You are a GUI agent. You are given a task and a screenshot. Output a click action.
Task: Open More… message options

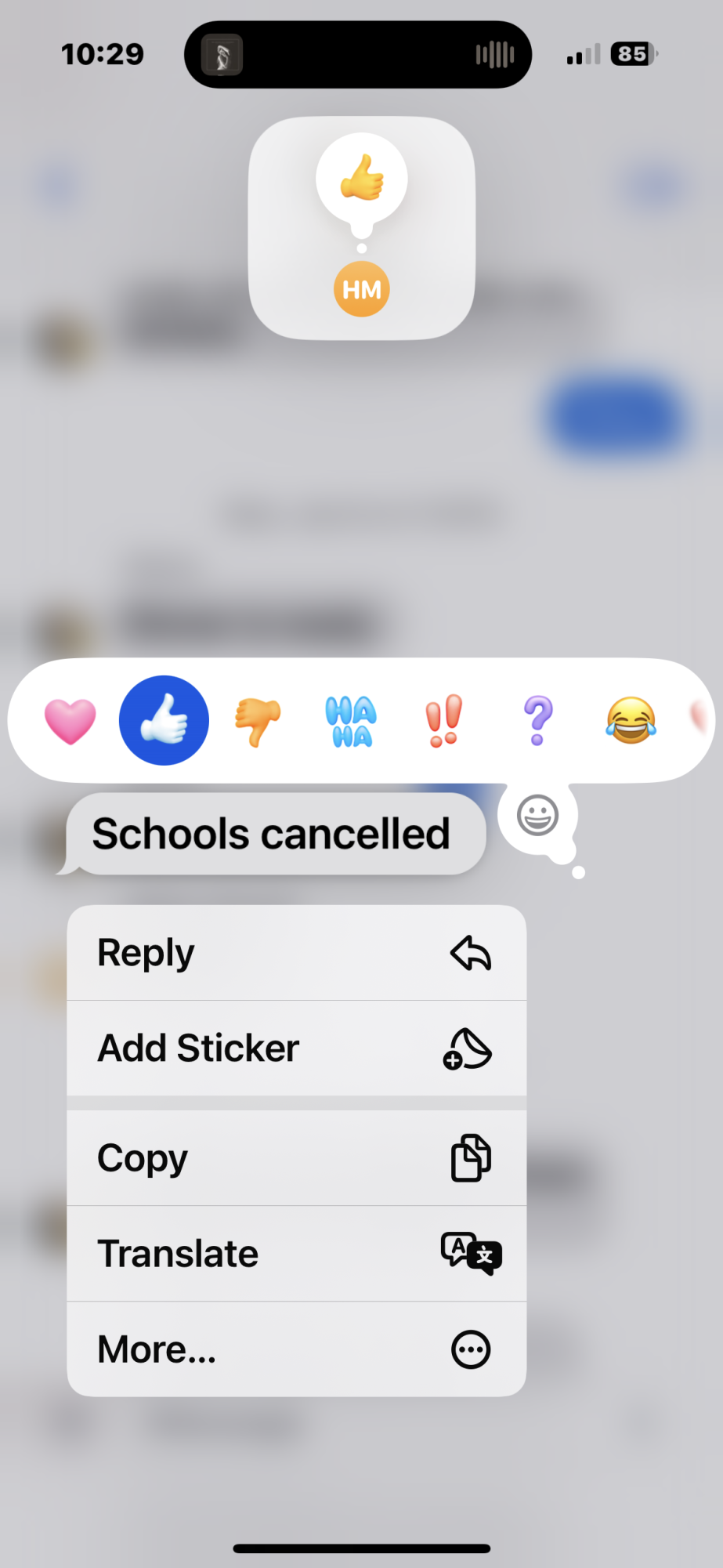click(296, 1349)
